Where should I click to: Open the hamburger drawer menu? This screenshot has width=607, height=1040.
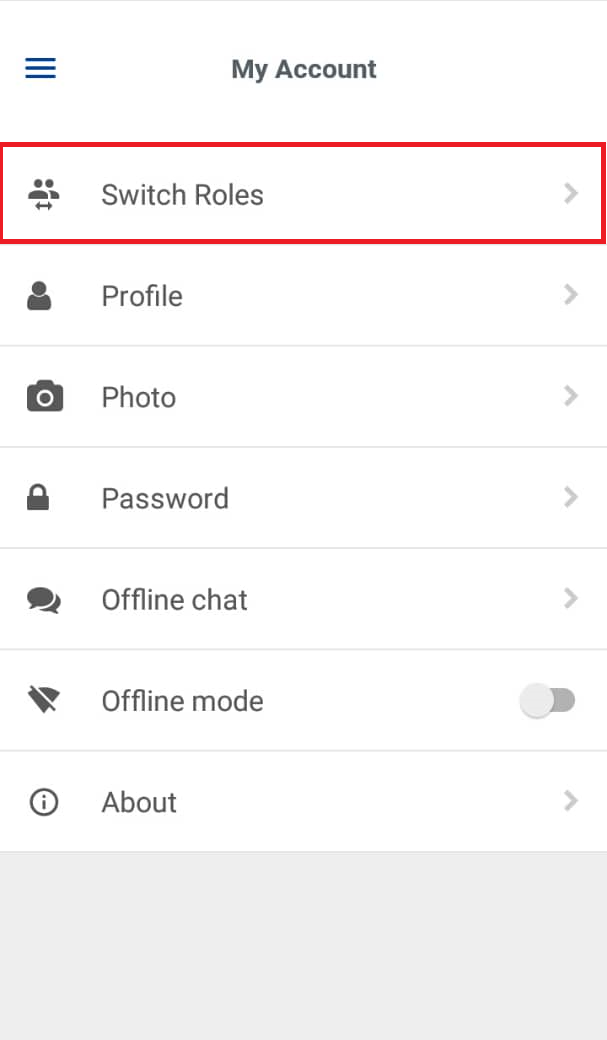point(40,68)
